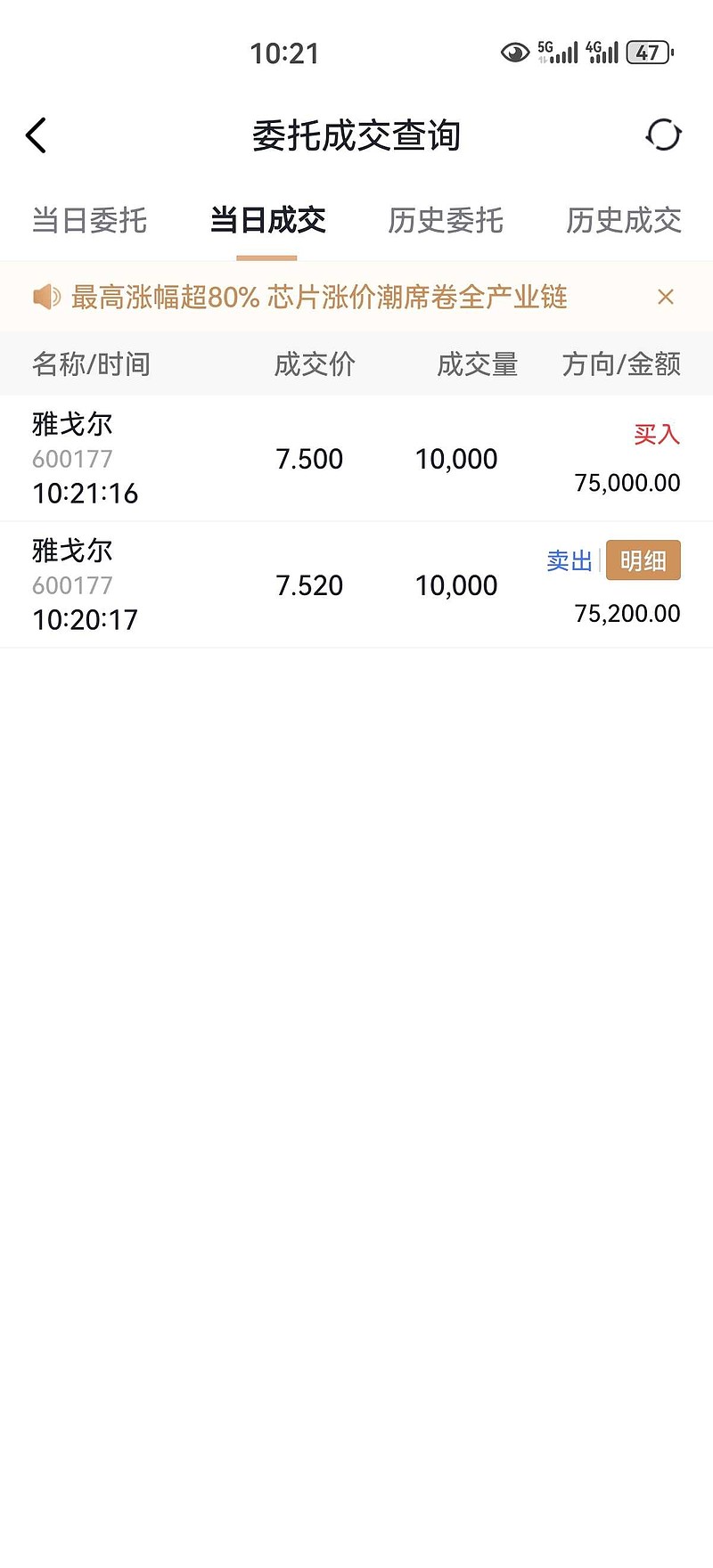The image size is (713, 1568).
Task: Switch to the 历史成交 tab
Action: tap(623, 220)
